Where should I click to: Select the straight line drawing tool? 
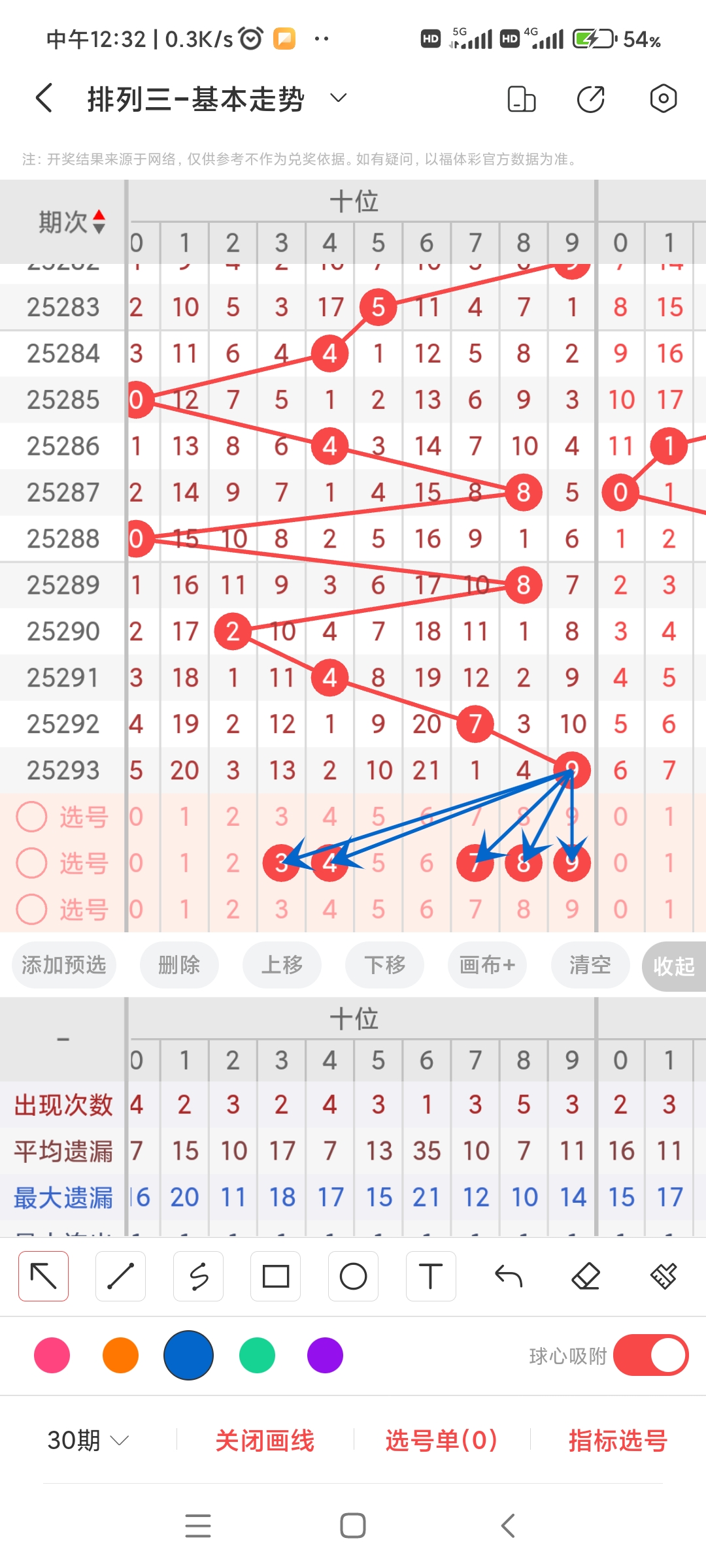[120, 1275]
